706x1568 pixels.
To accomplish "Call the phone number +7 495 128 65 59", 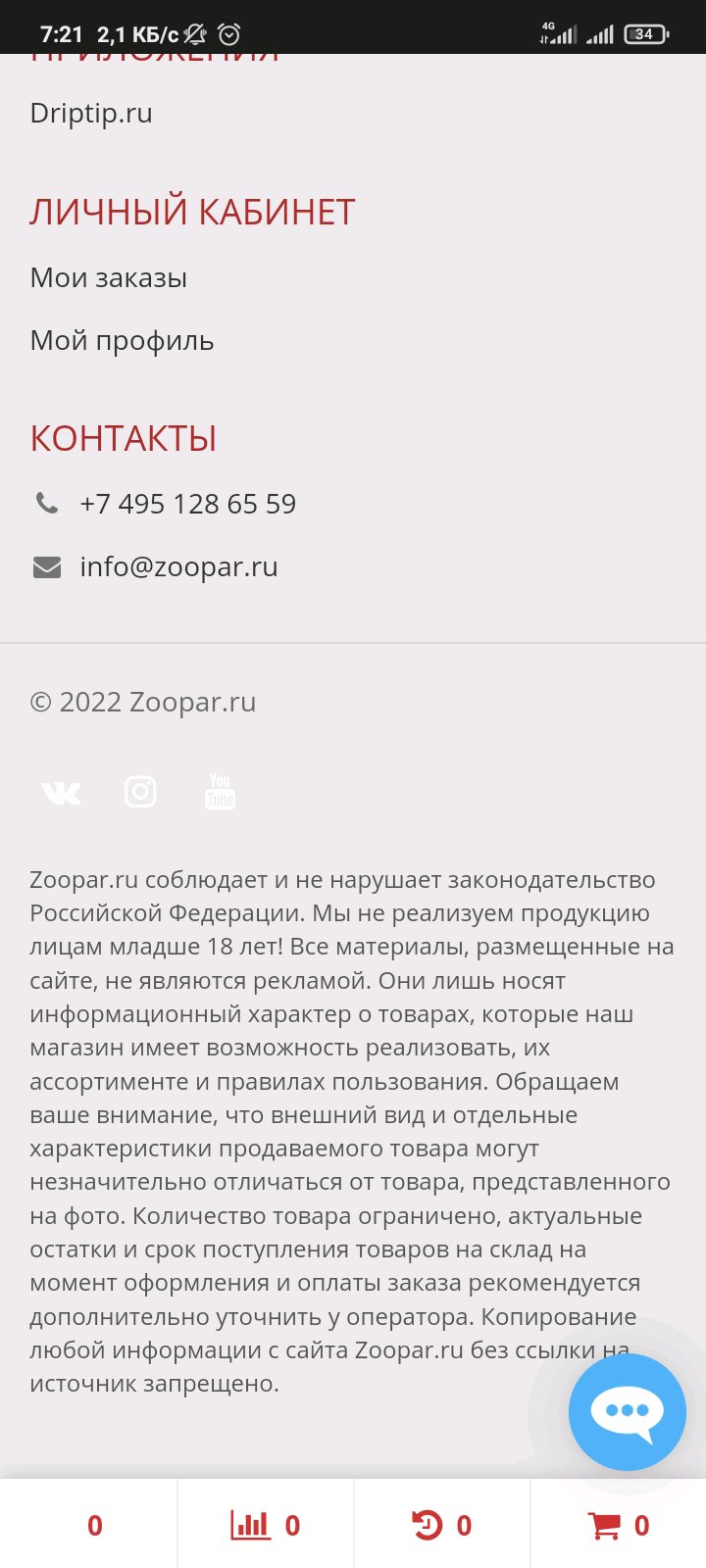I will tap(187, 504).
